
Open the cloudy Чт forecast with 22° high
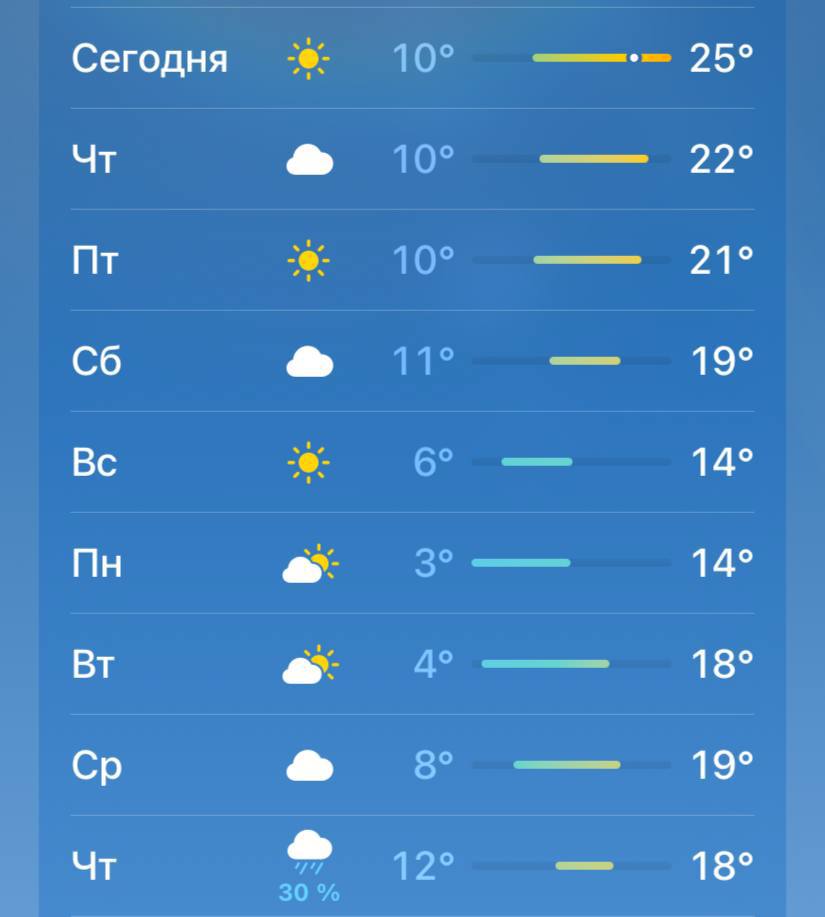click(x=412, y=159)
